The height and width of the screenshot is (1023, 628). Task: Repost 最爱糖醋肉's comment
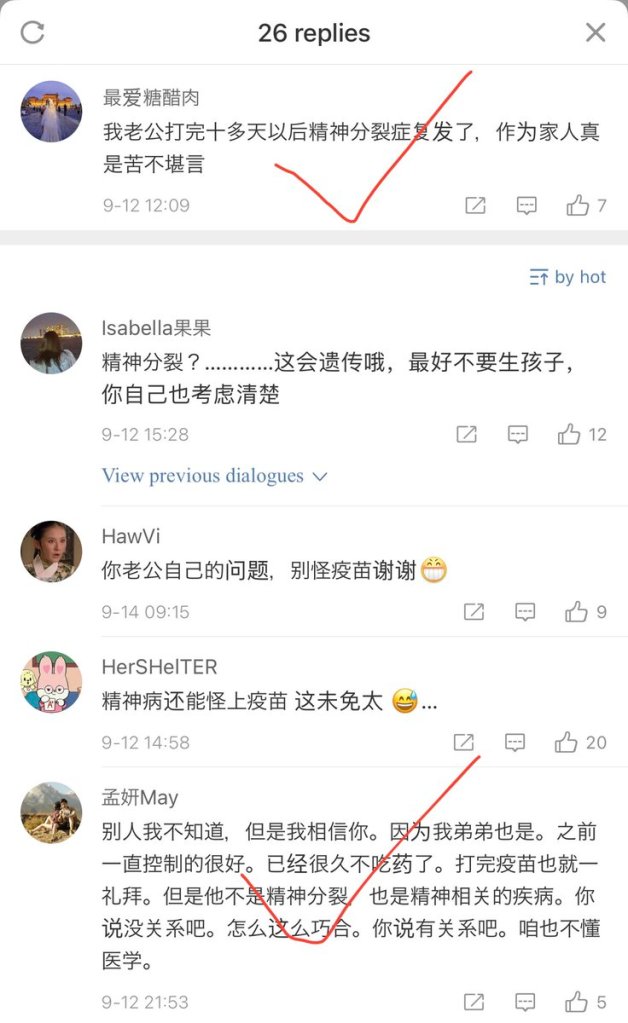point(476,206)
